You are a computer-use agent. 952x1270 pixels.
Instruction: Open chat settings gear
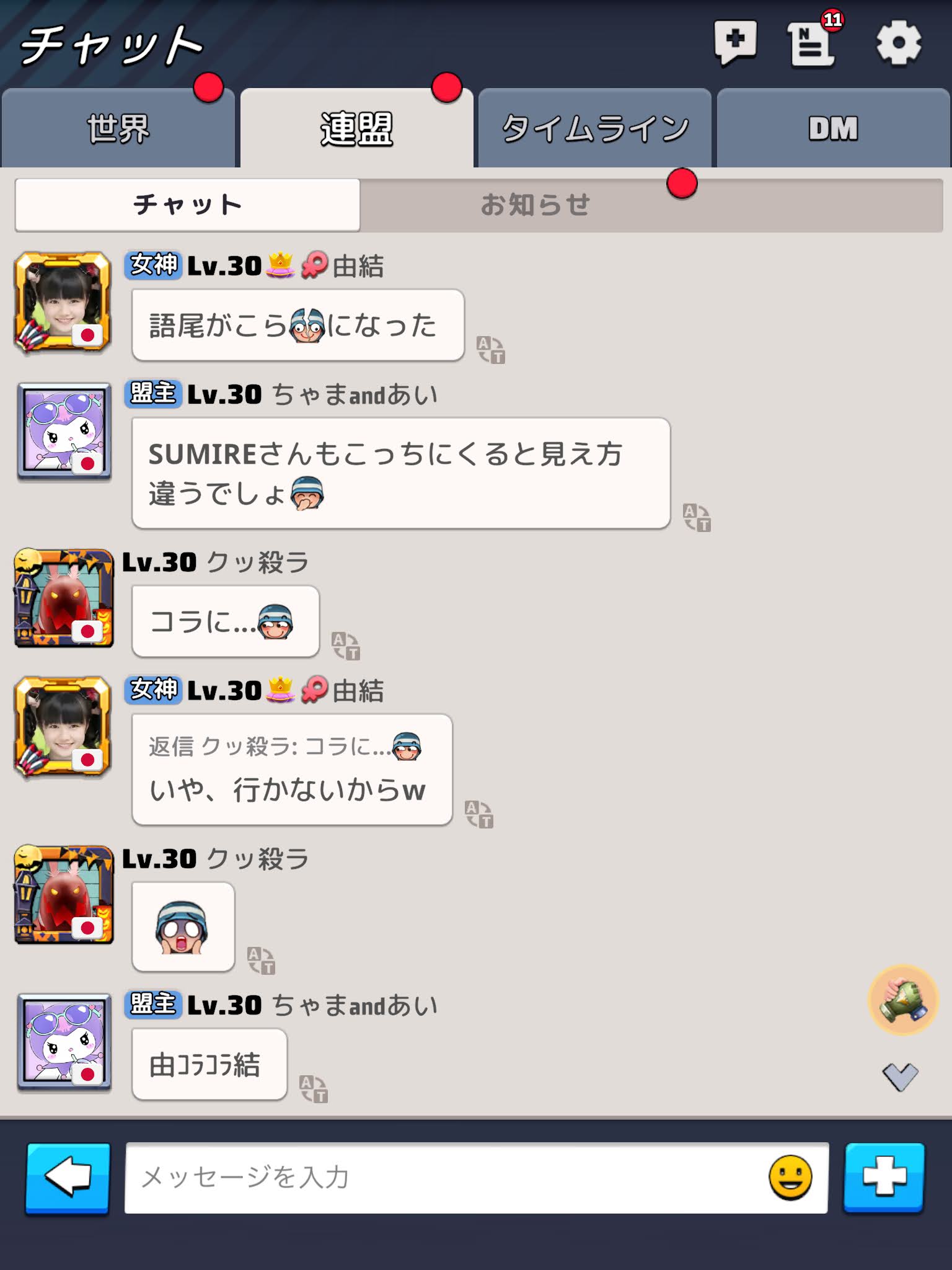(x=898, y=42)
